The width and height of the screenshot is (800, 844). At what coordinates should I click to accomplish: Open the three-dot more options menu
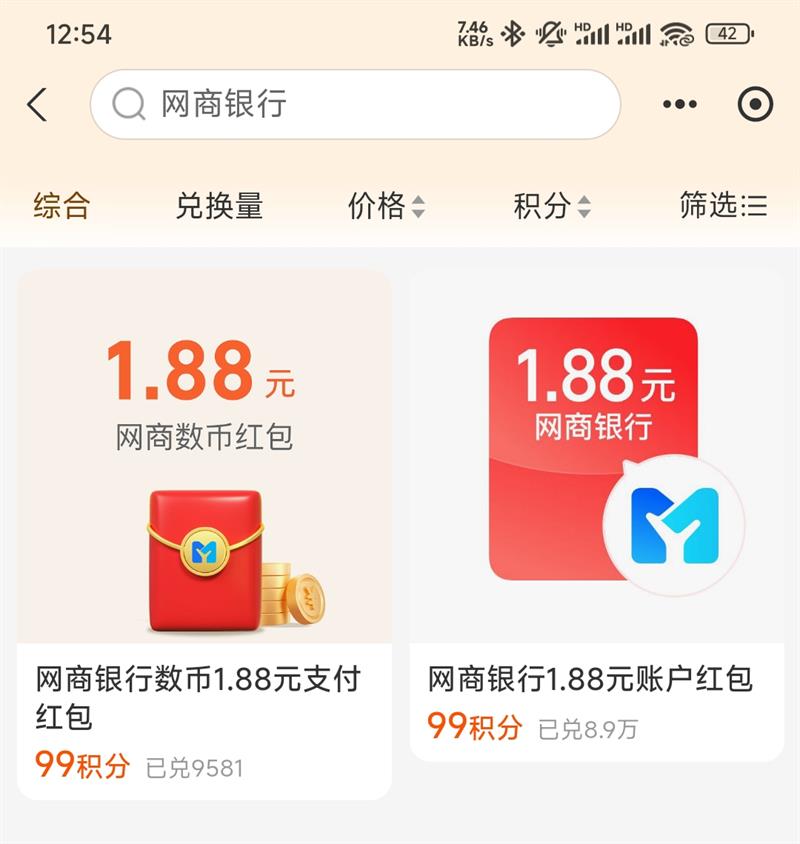pos(682,103)
